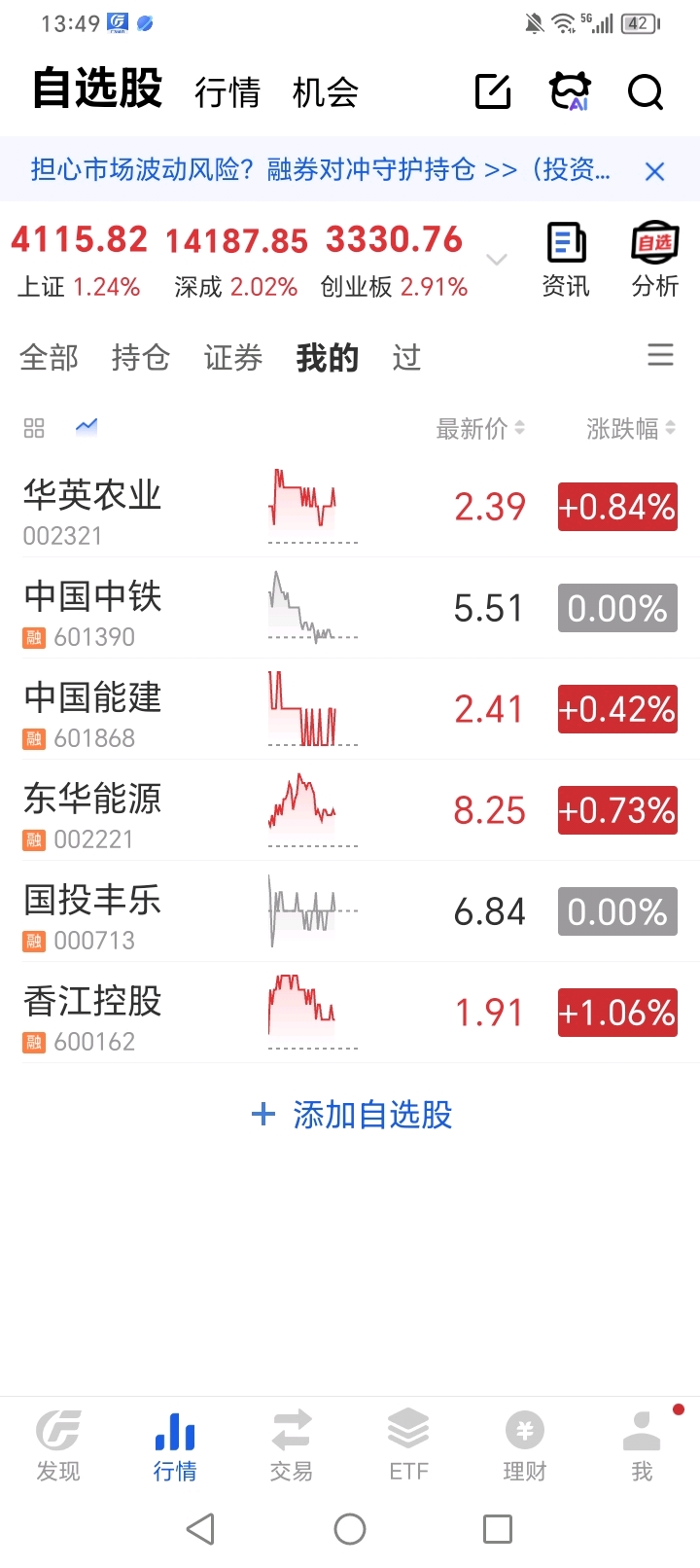
Task: Open 资讯 news
Action: (x=566, y=259)
